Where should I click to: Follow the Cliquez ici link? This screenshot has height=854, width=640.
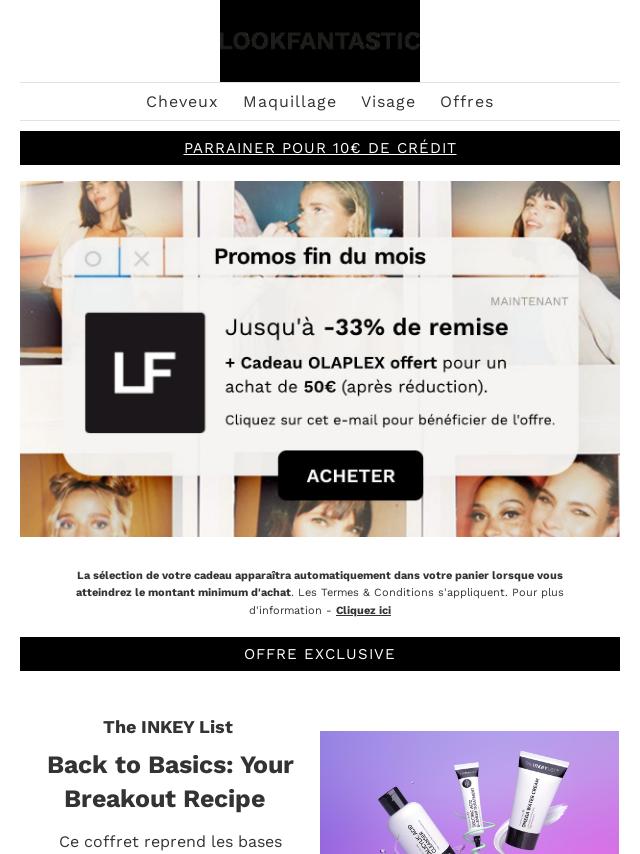363,610
